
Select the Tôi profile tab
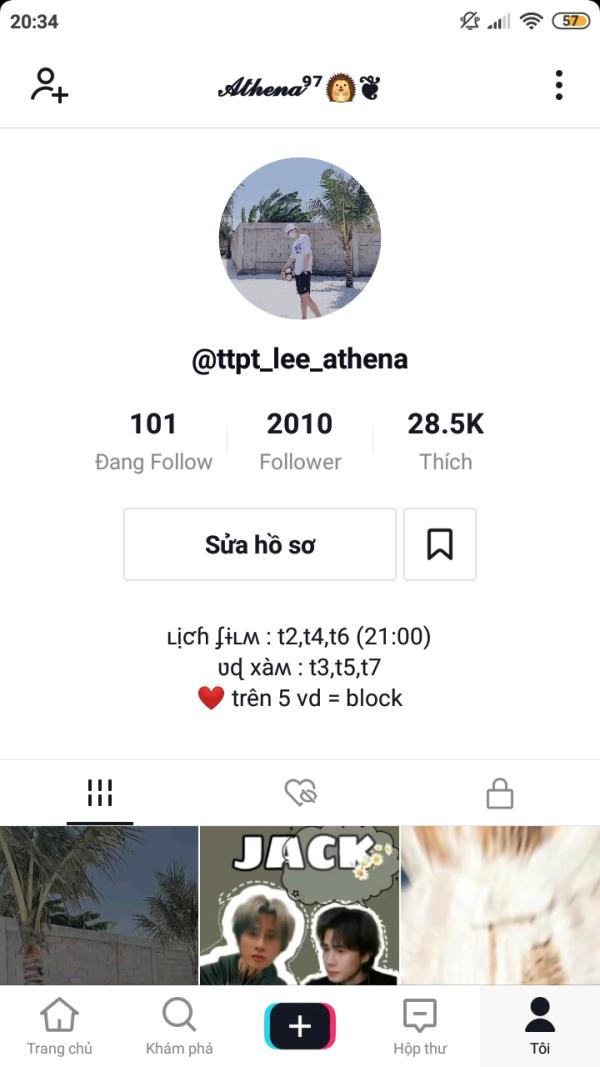pyautogui.click(x=540, y=1027)
